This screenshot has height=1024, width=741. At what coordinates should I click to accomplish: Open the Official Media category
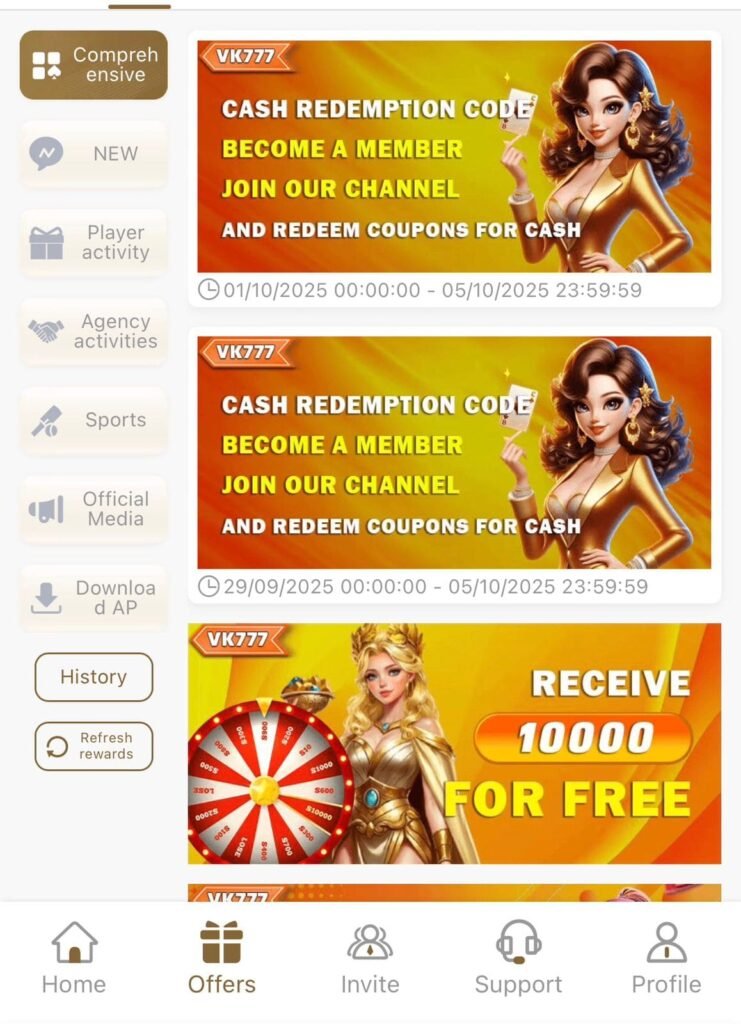pyautogui.click(x=94, y=509)
